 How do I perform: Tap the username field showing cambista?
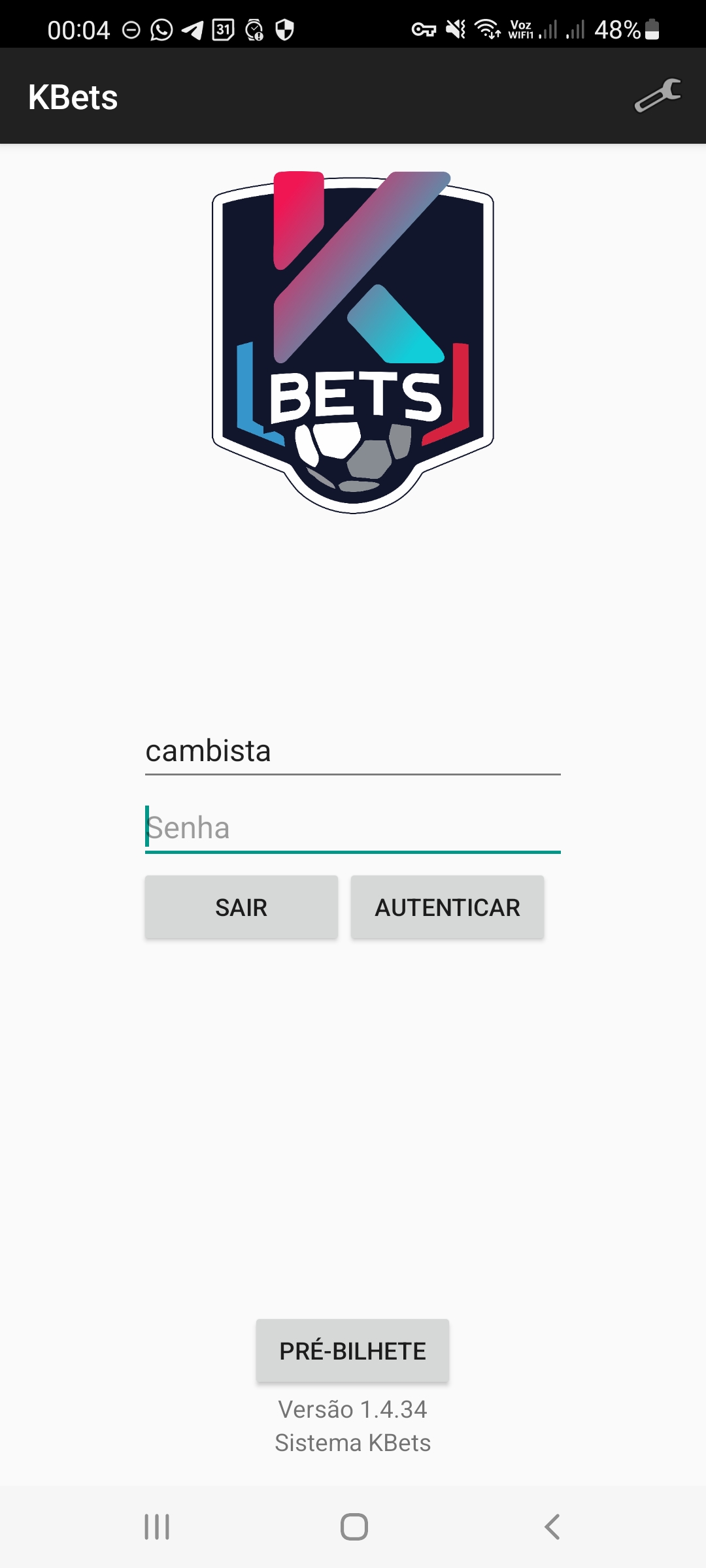pos(352,751)
